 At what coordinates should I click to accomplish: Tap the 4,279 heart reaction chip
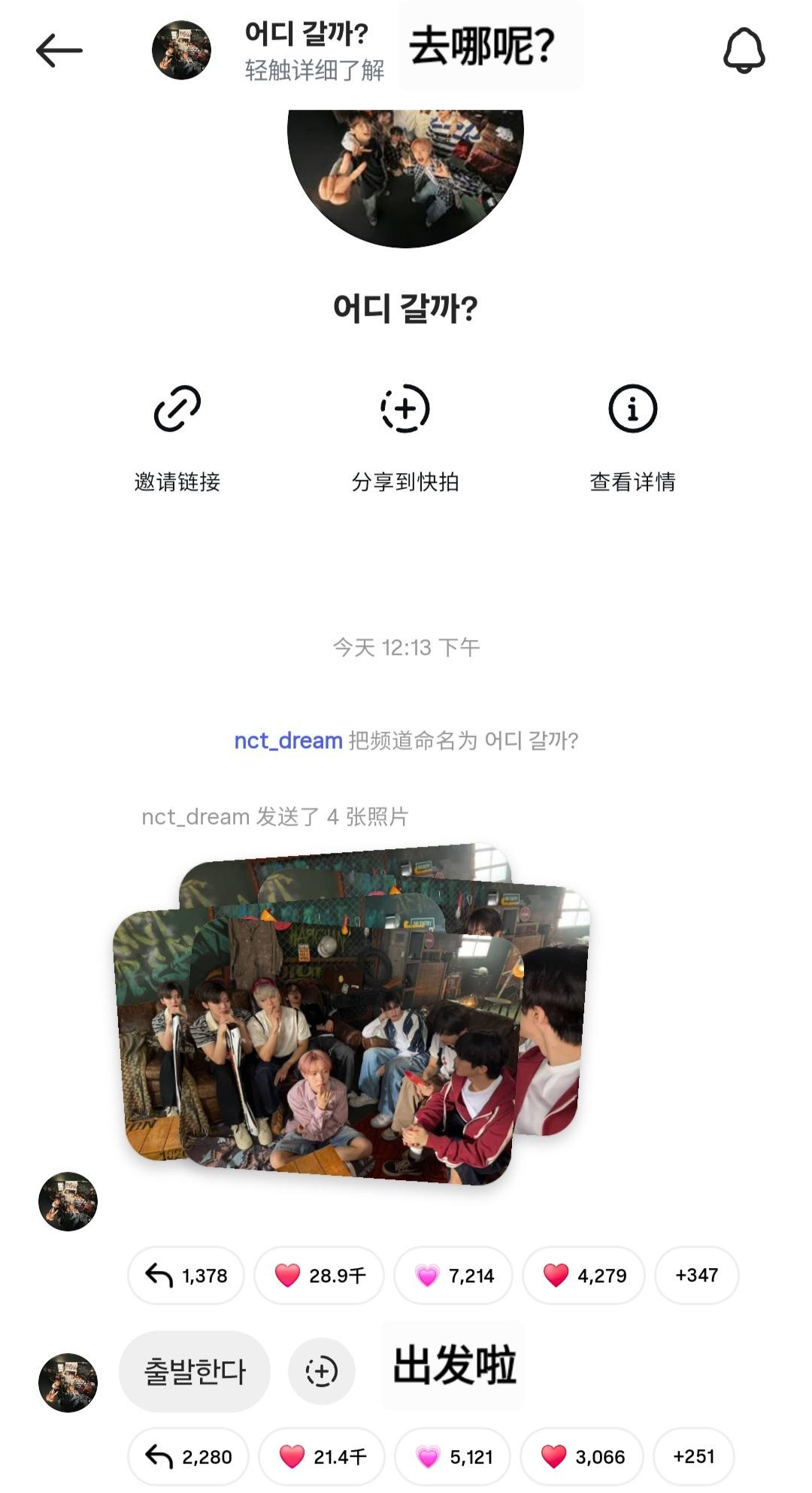(x=584, y=1276)
